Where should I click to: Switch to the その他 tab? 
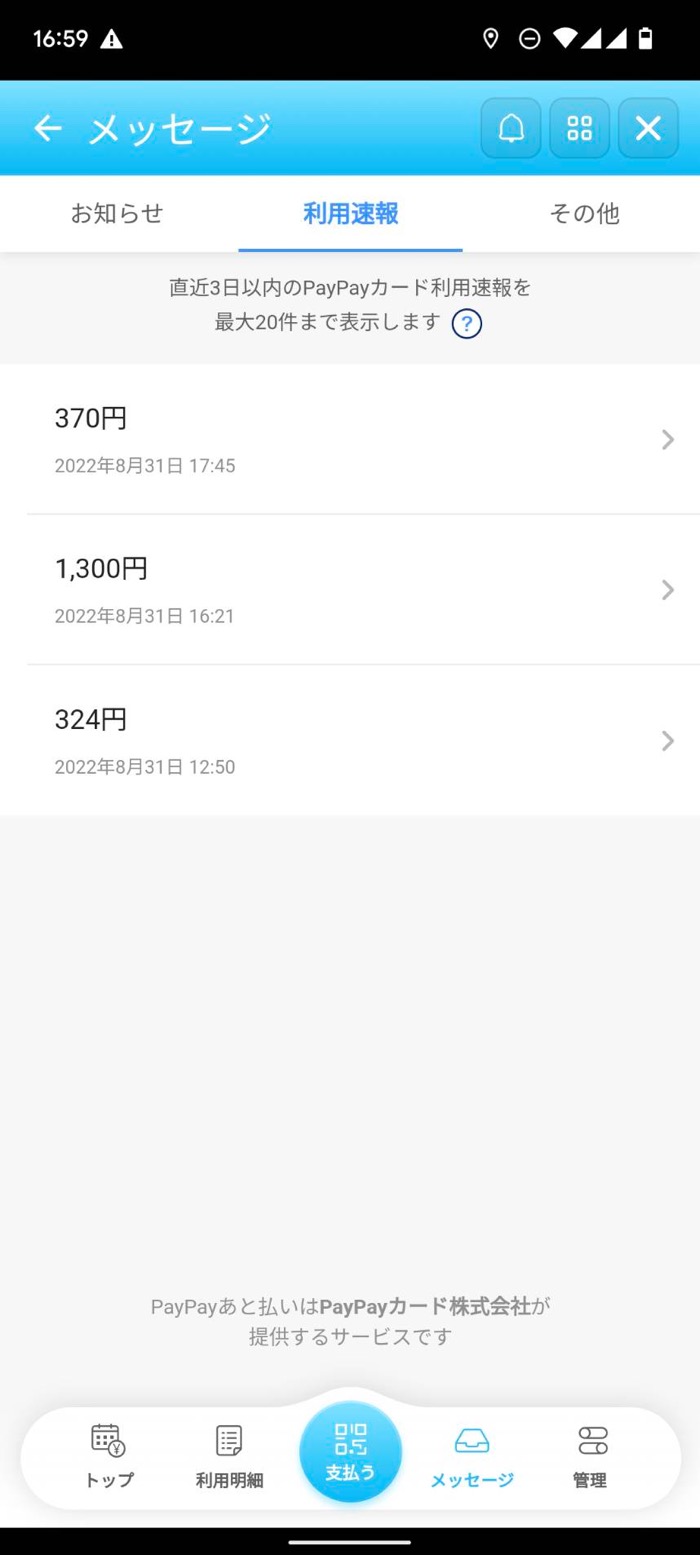584,213
